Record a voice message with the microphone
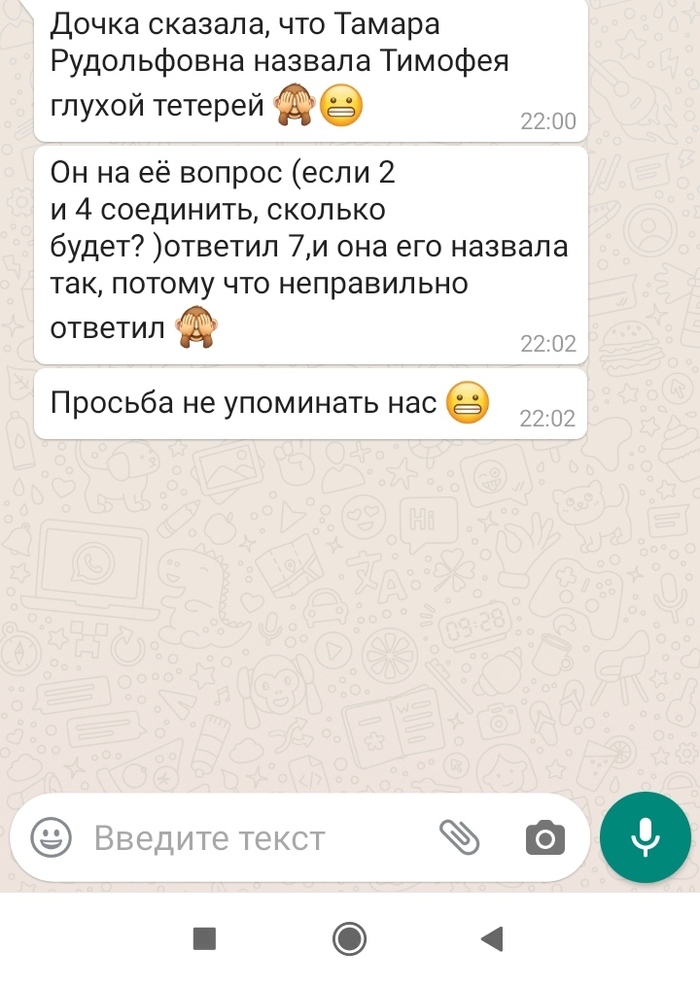This screenshot has height=985, width=700. [x=646, y=837]
